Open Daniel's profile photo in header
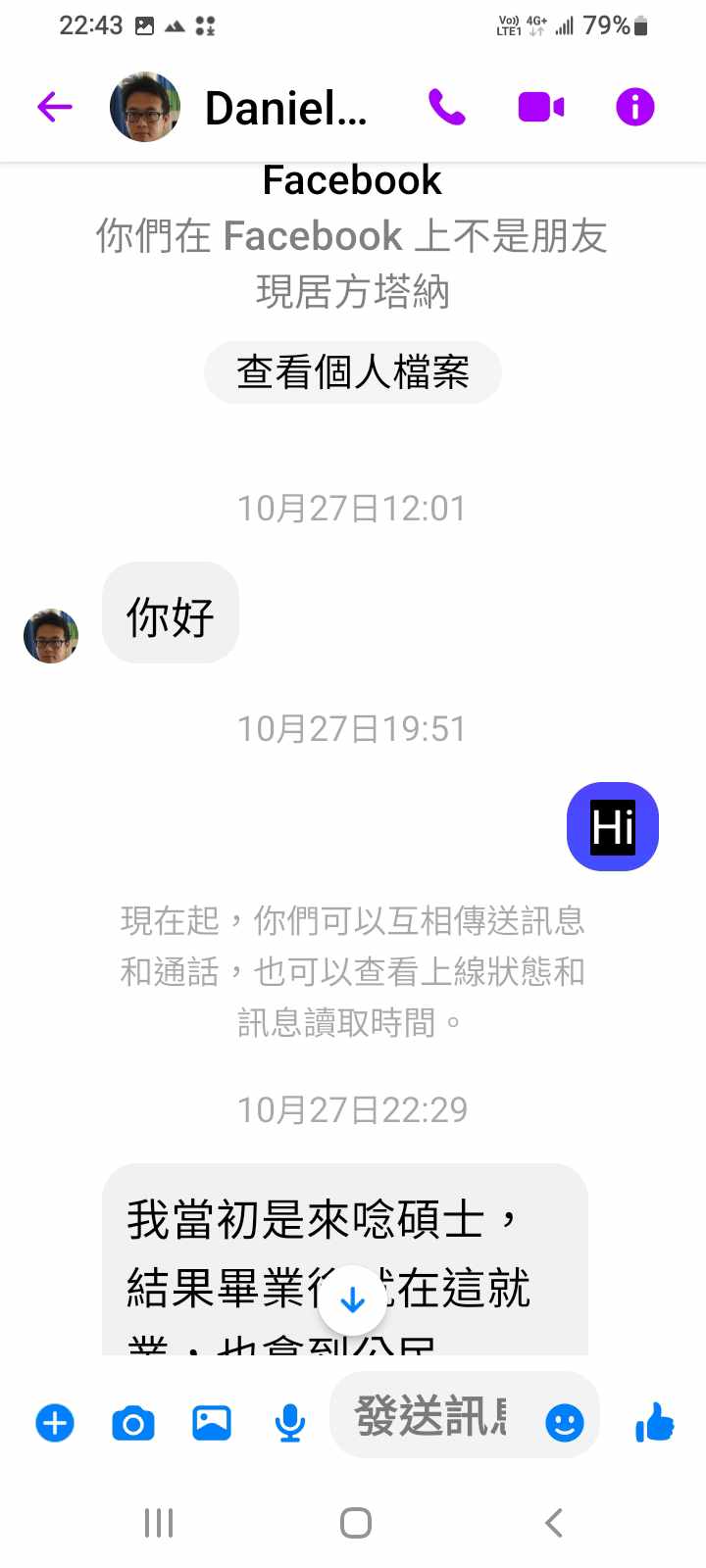The width and height of the screenshot is (706, 1568). point(145,107)
